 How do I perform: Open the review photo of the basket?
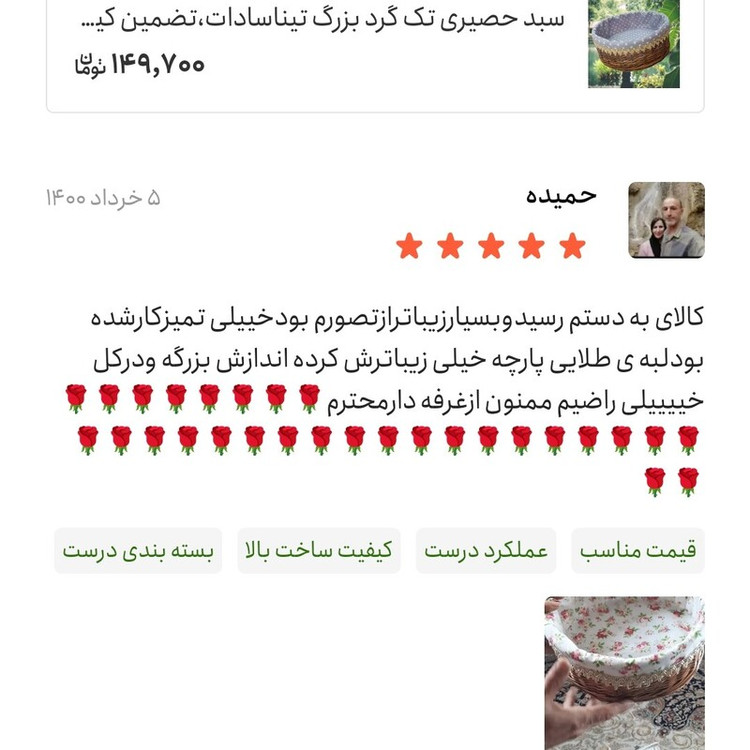point(624,671)
